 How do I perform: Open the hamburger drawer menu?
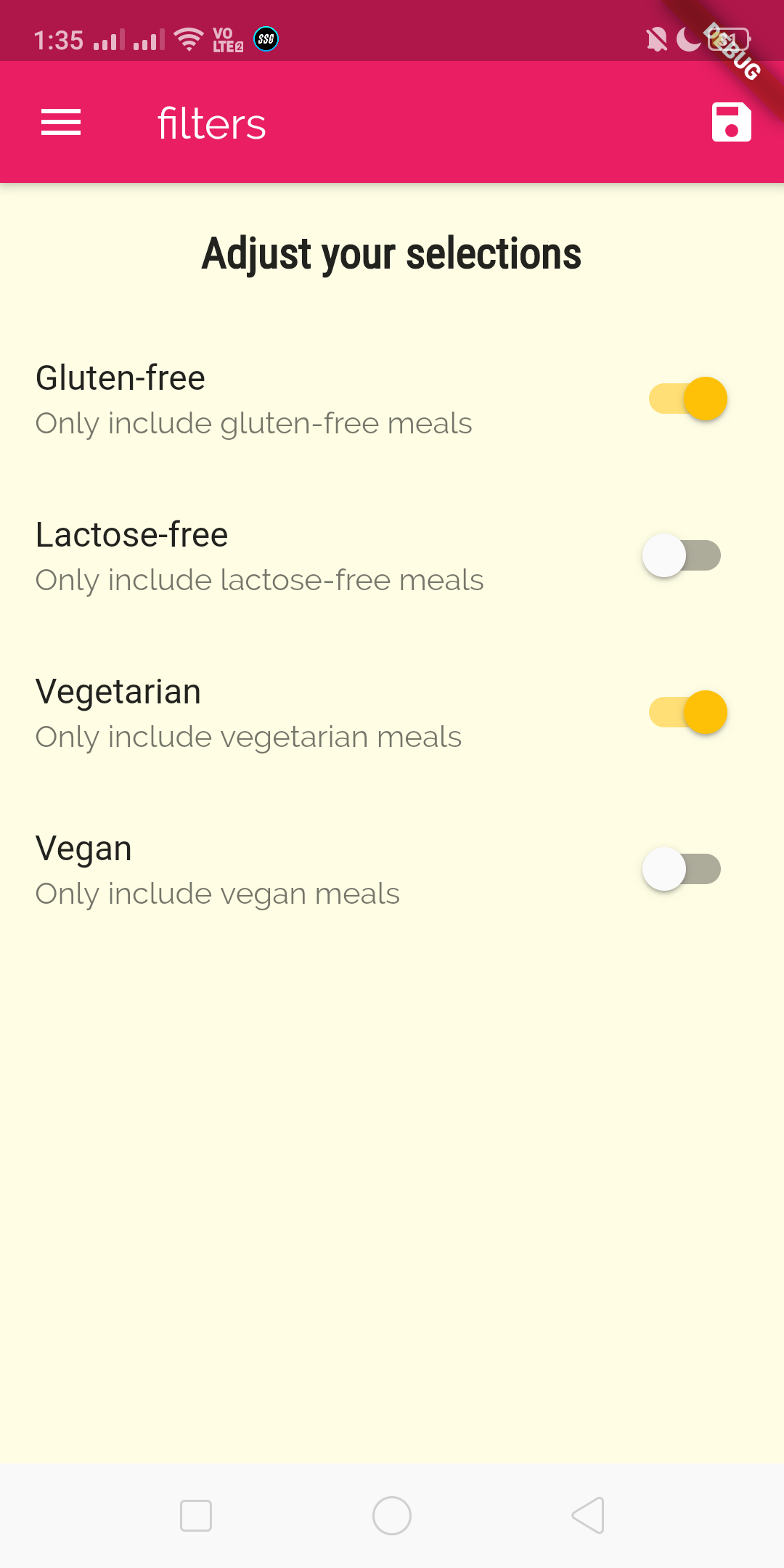(61, 122)
